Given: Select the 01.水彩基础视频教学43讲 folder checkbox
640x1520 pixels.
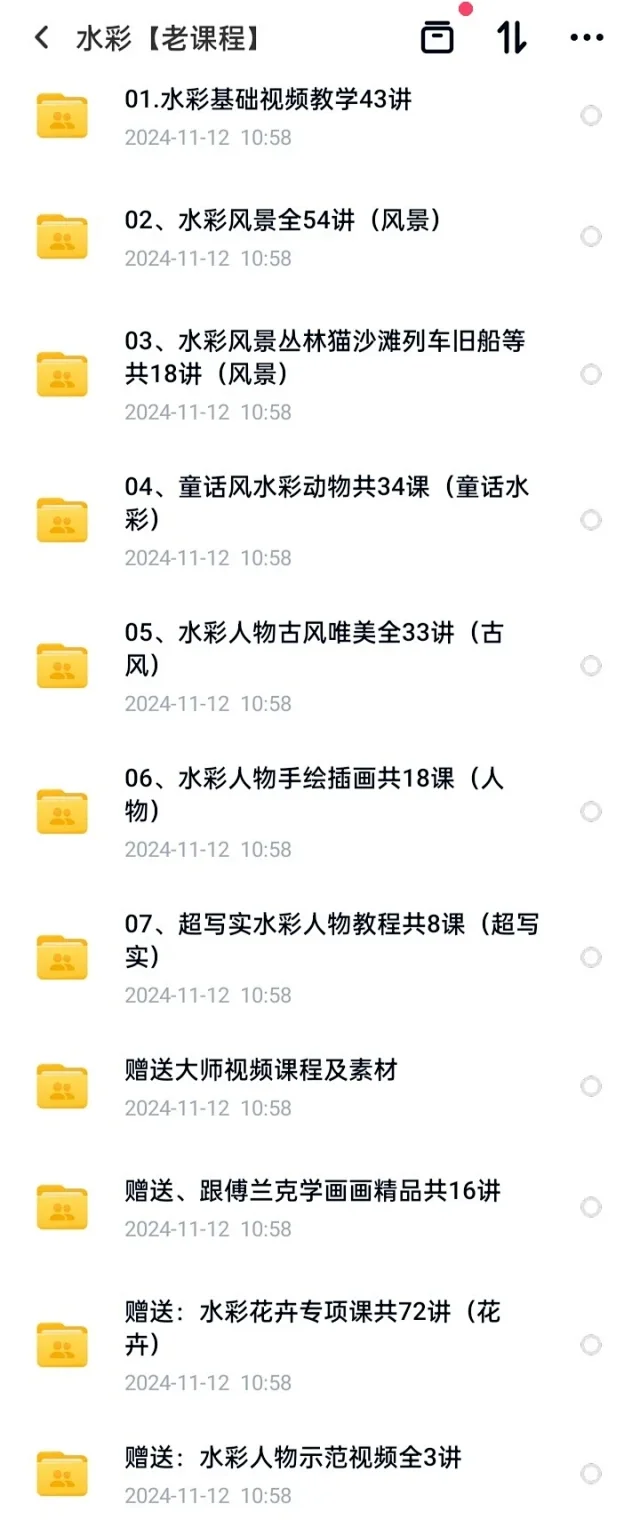Looking at the screenshot, I should (591, 116).
